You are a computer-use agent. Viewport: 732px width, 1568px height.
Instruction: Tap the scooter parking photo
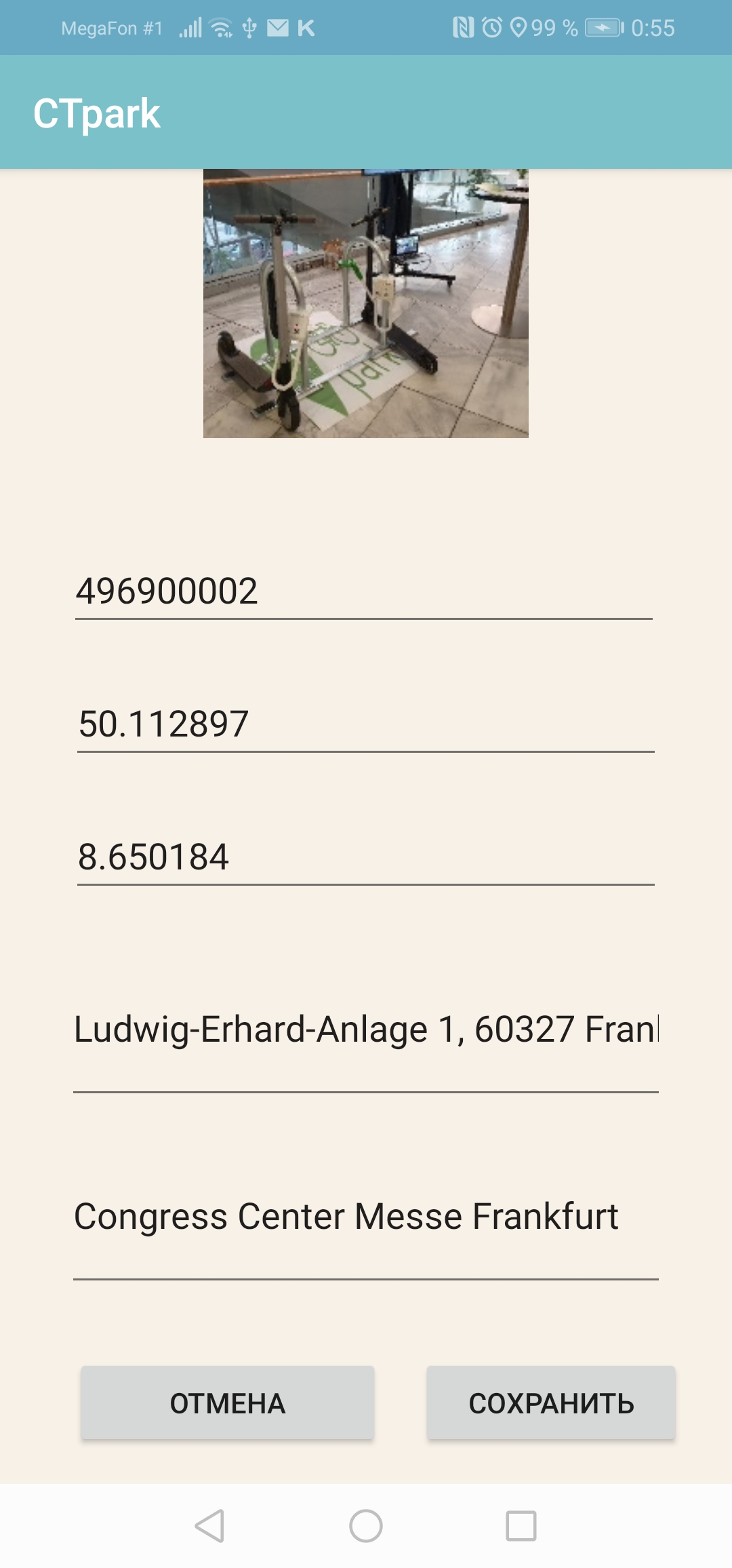point(366,303)
